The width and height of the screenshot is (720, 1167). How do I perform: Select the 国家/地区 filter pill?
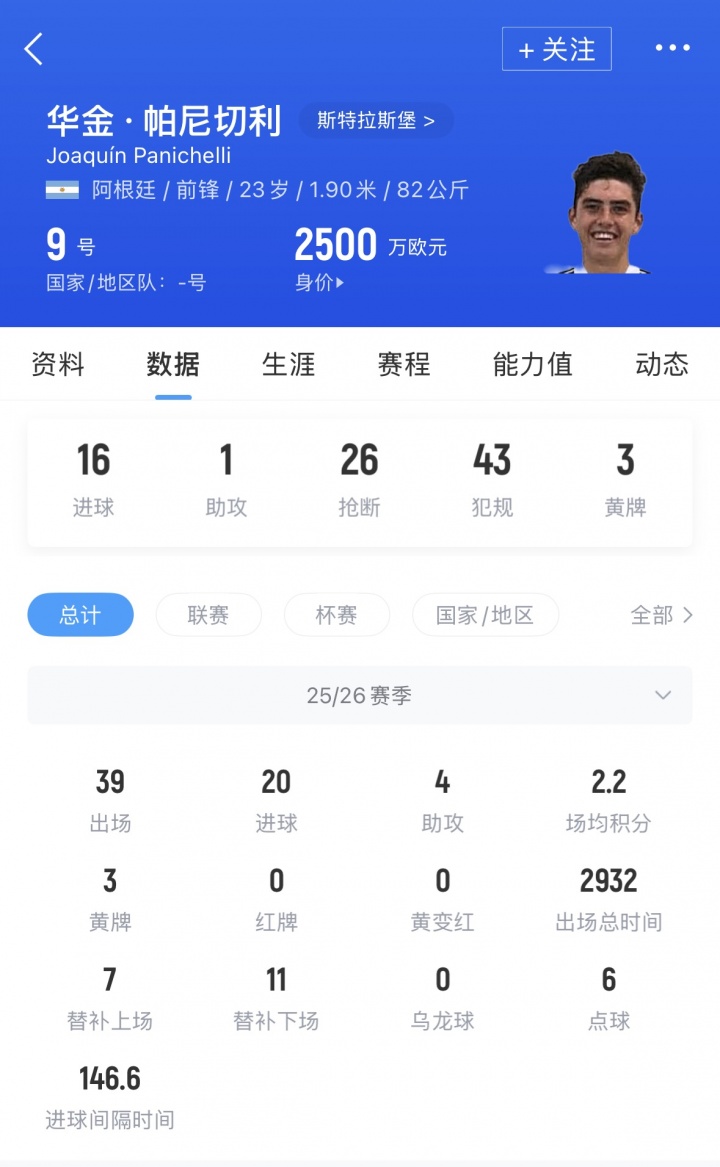pos(486,615)
